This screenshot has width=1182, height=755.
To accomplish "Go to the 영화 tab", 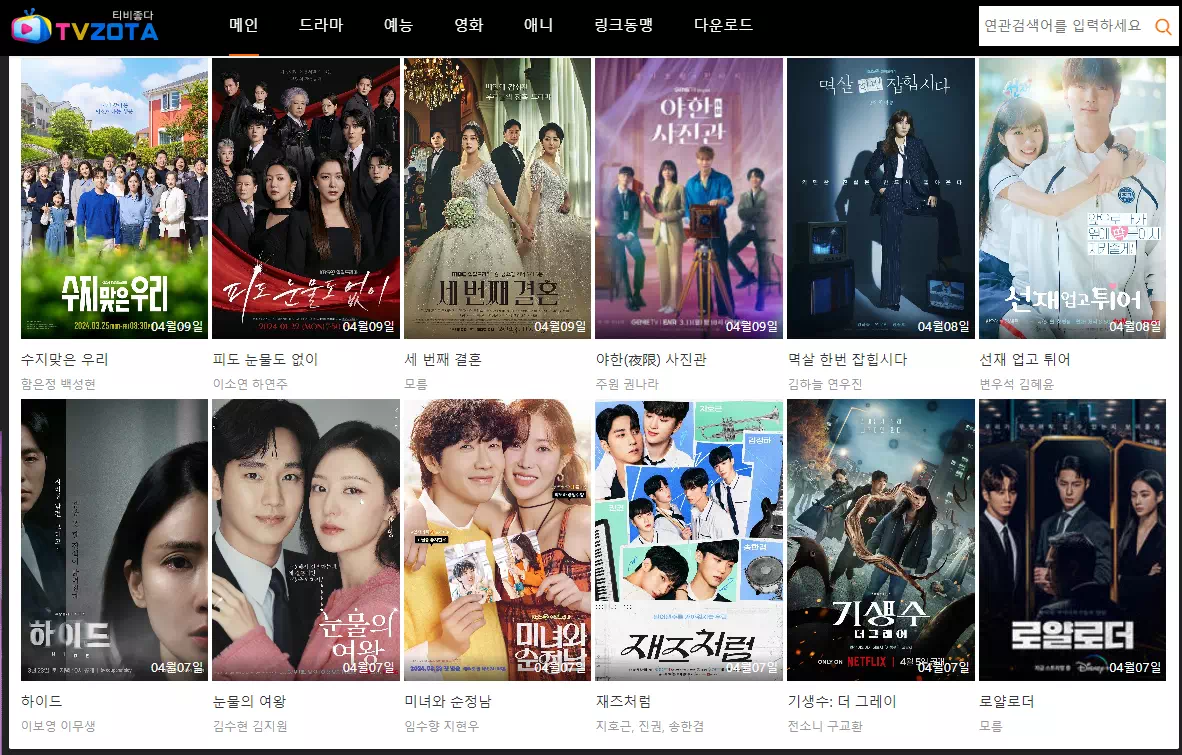I will tap(468, 25).
